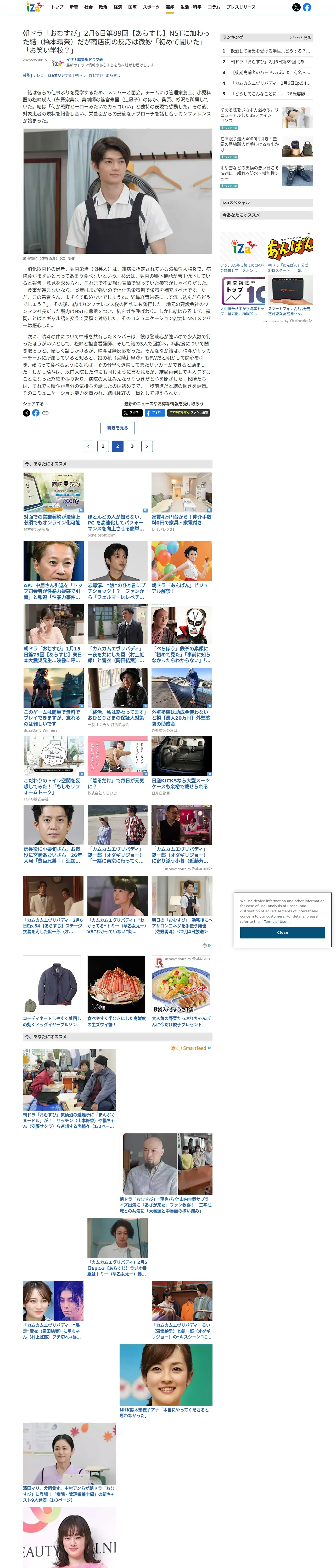Follow on X via the フォロー button

coord(132,413)
